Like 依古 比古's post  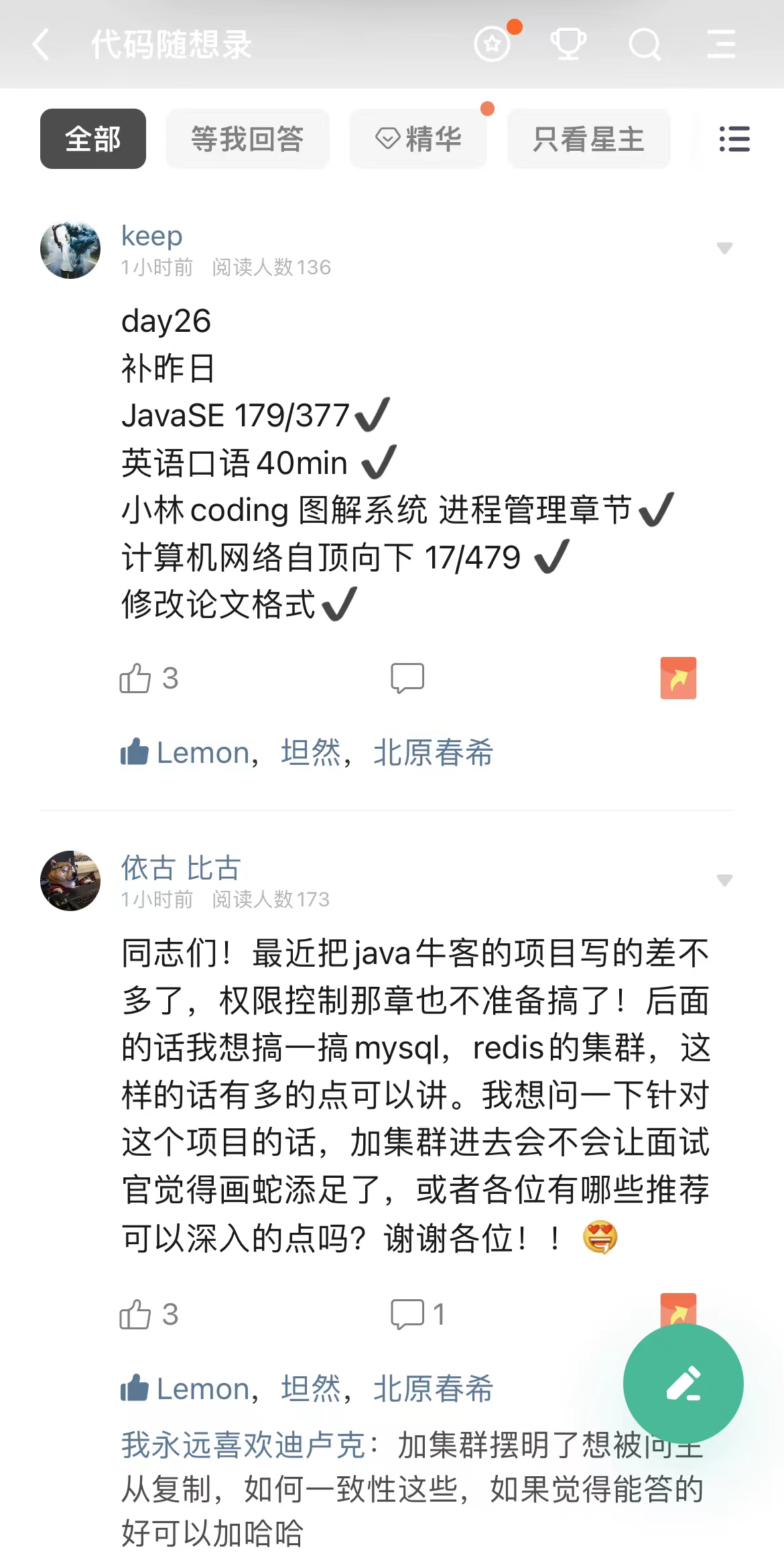click(136, 1314)
